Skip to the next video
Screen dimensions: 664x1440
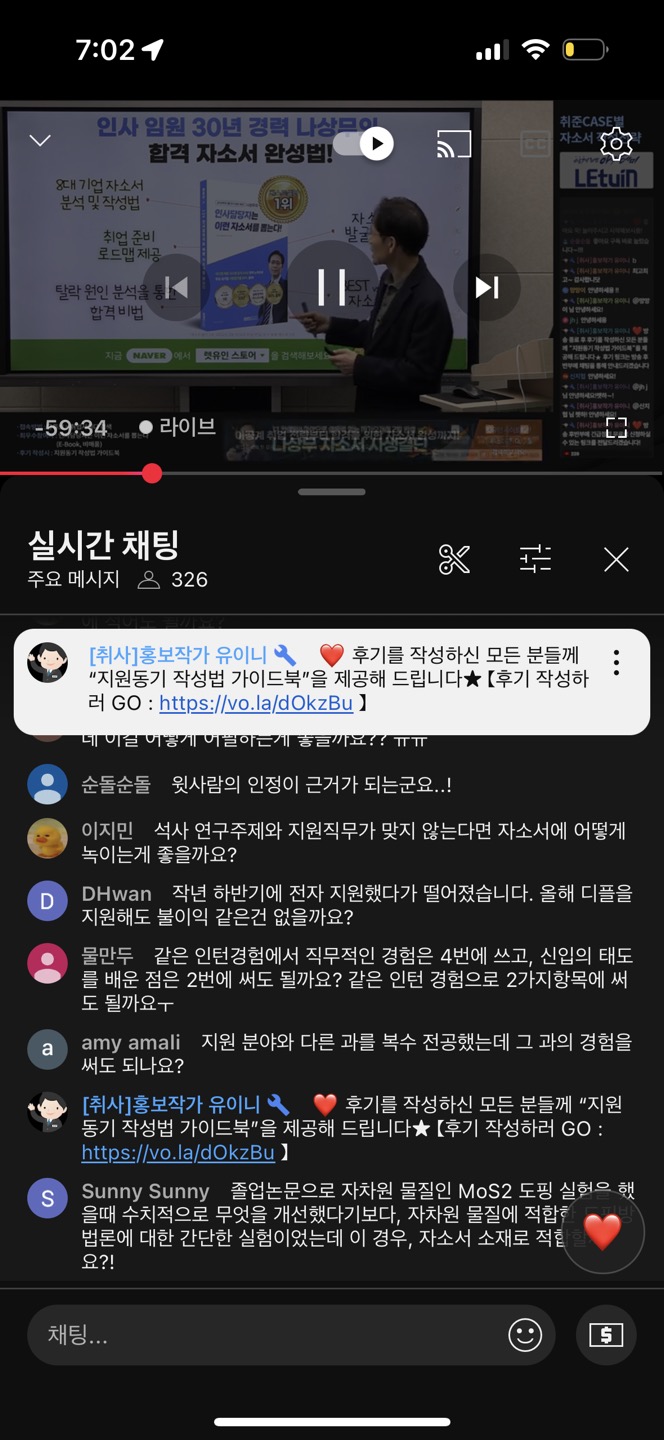click(x=487, y=288)
